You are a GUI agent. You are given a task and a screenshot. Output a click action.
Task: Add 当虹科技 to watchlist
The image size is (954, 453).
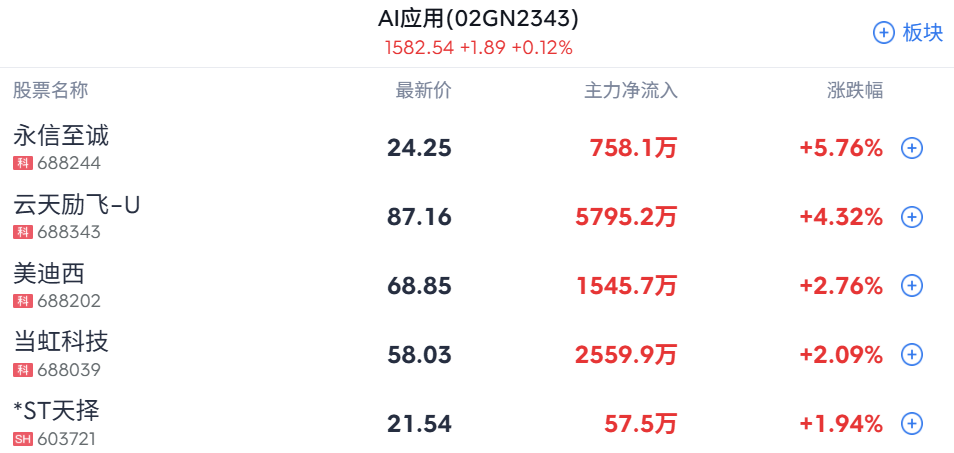pos(912,355)
